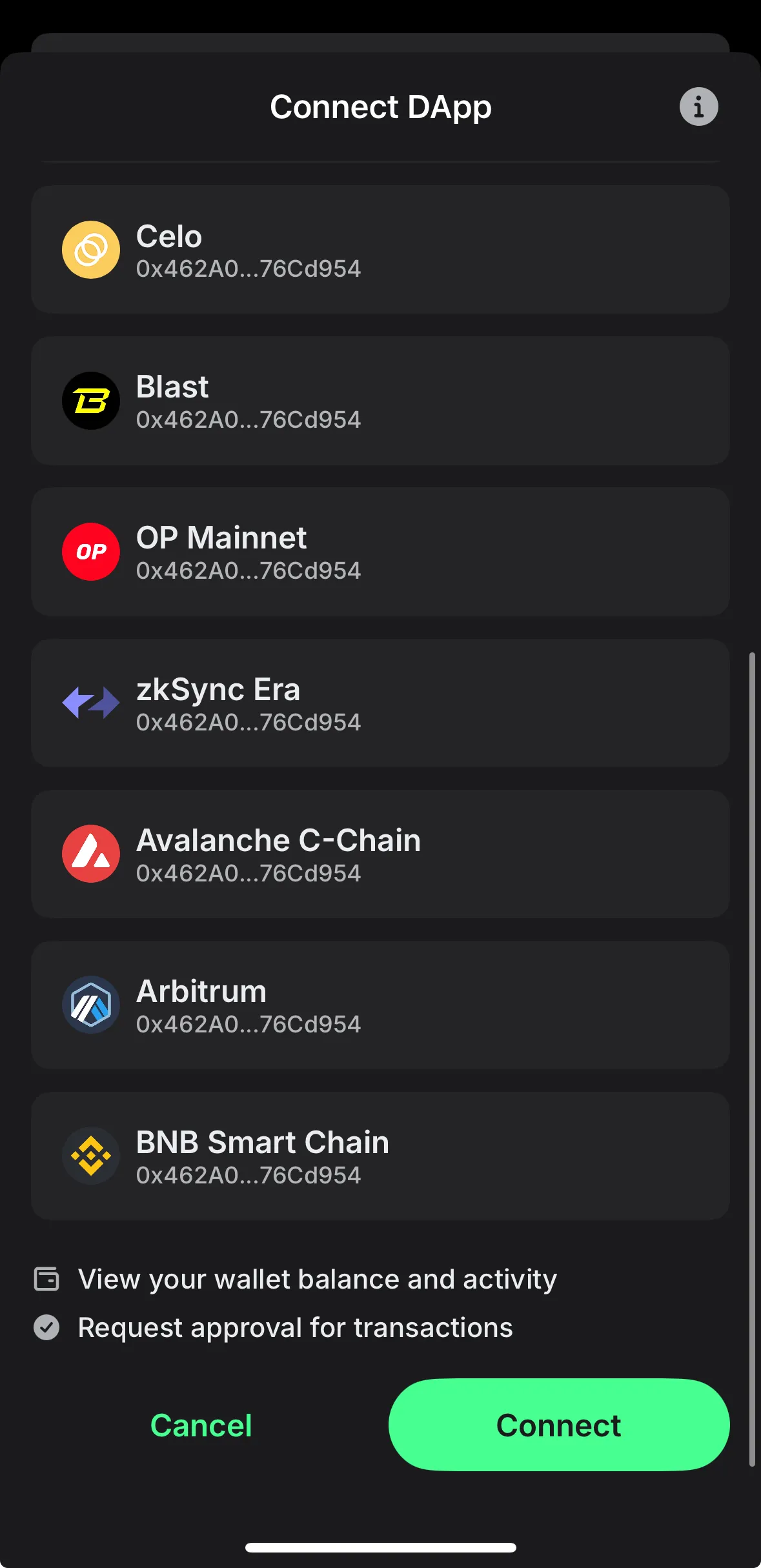
Task: Open the info icon next to Connect DApp
Action: (x=698, y=106)
